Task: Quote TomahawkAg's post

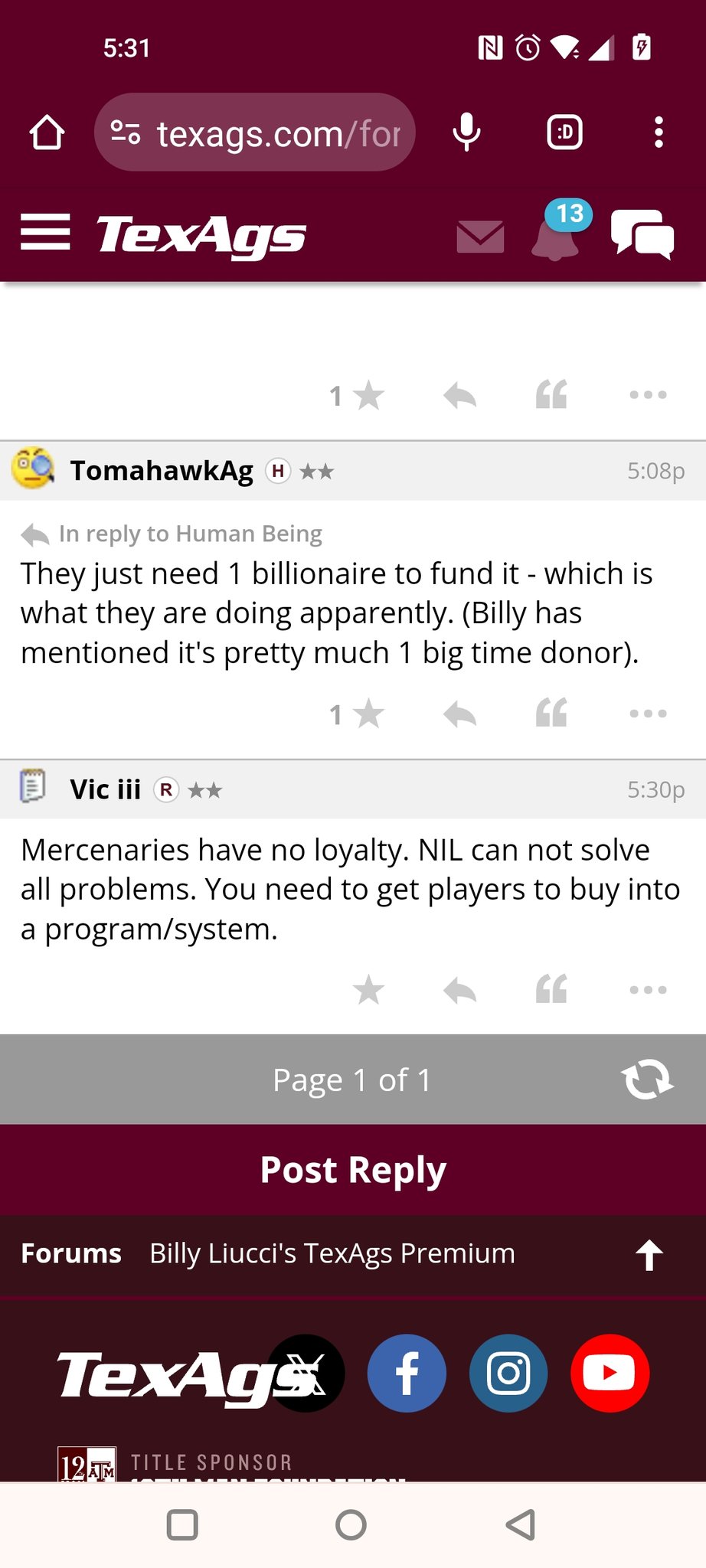Action: 551,713
